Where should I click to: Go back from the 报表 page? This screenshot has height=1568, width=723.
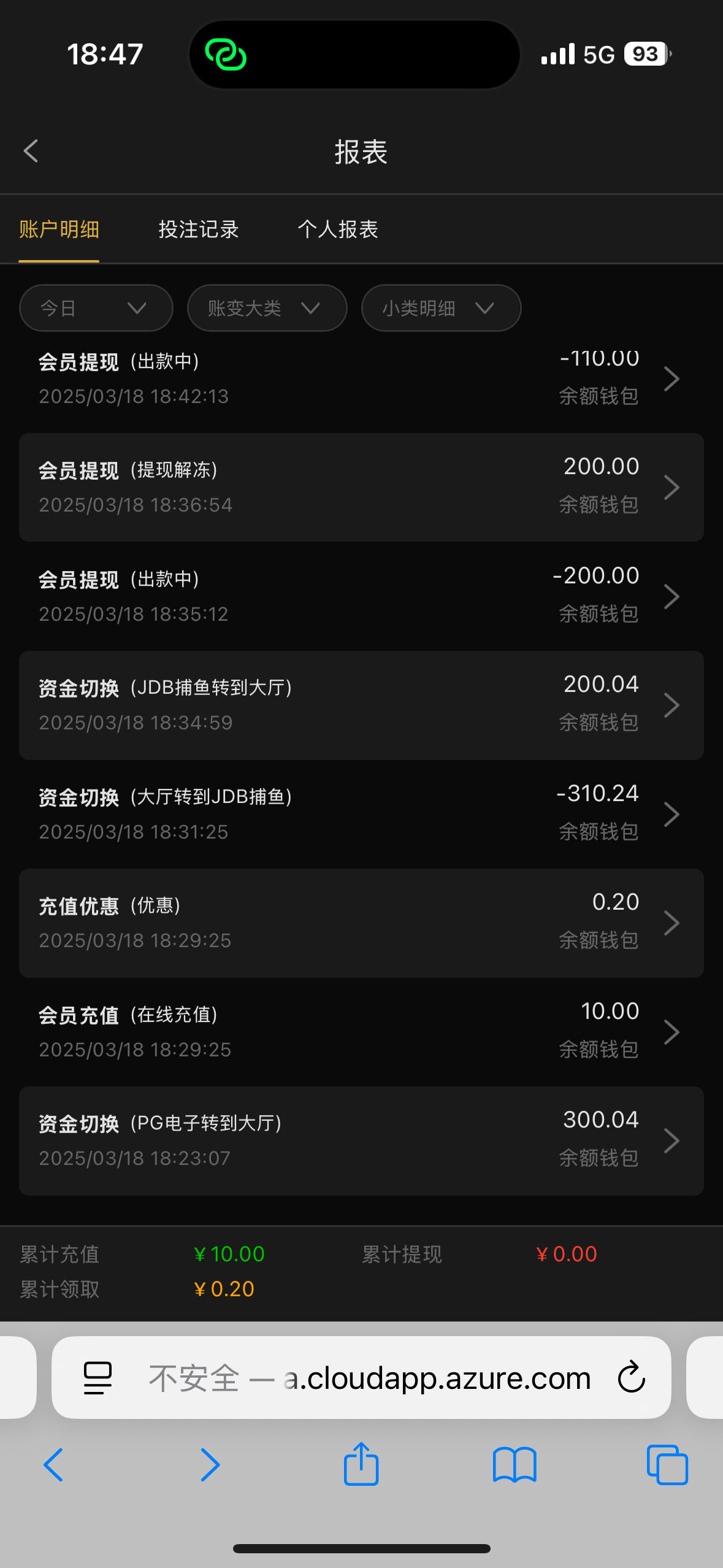(x=31, y=151)
